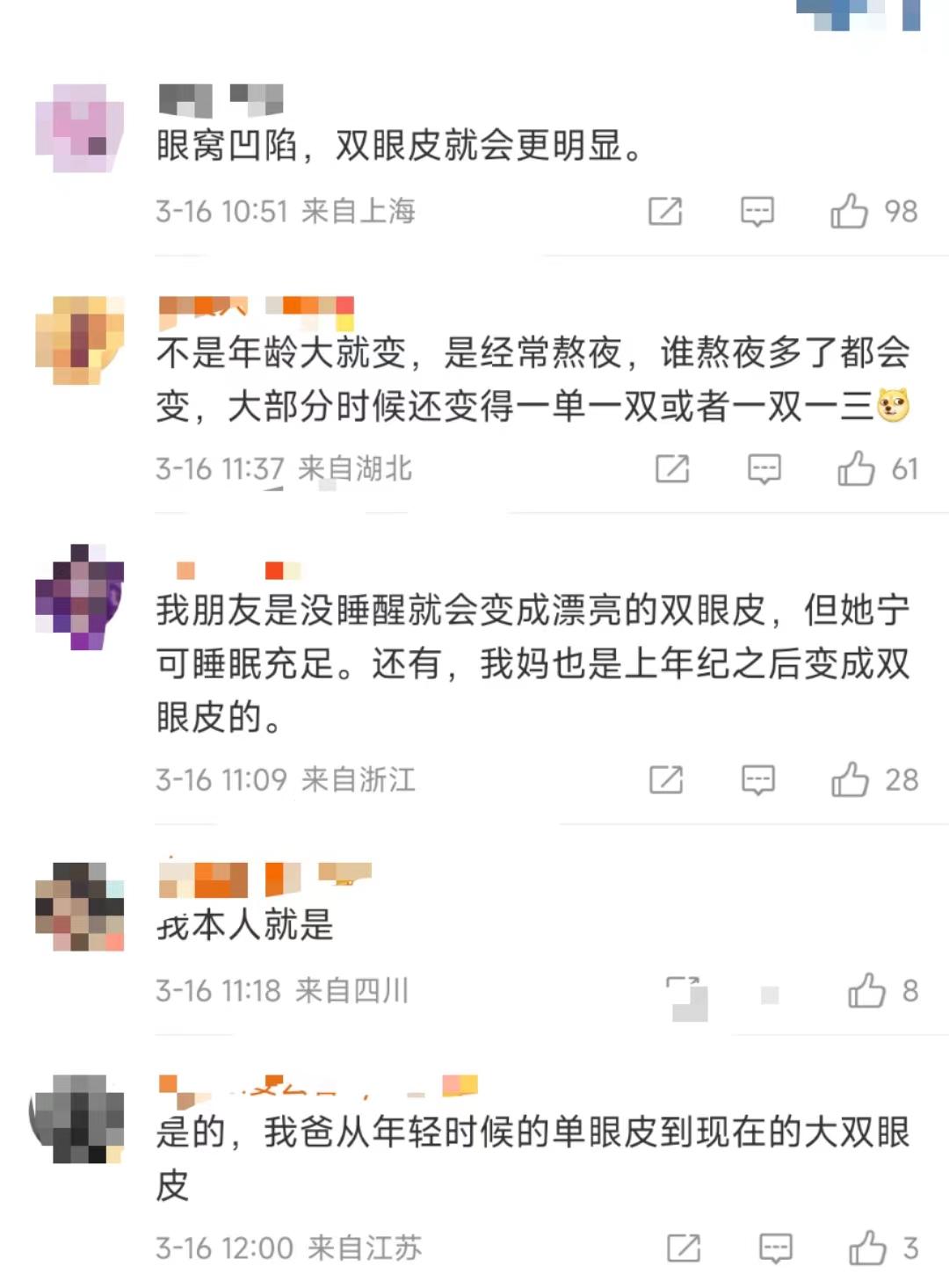Share the 湖北 comment about 熬夜
Image resolution: width=949 pixels, height=1288 pixels.
coord(672,469)
